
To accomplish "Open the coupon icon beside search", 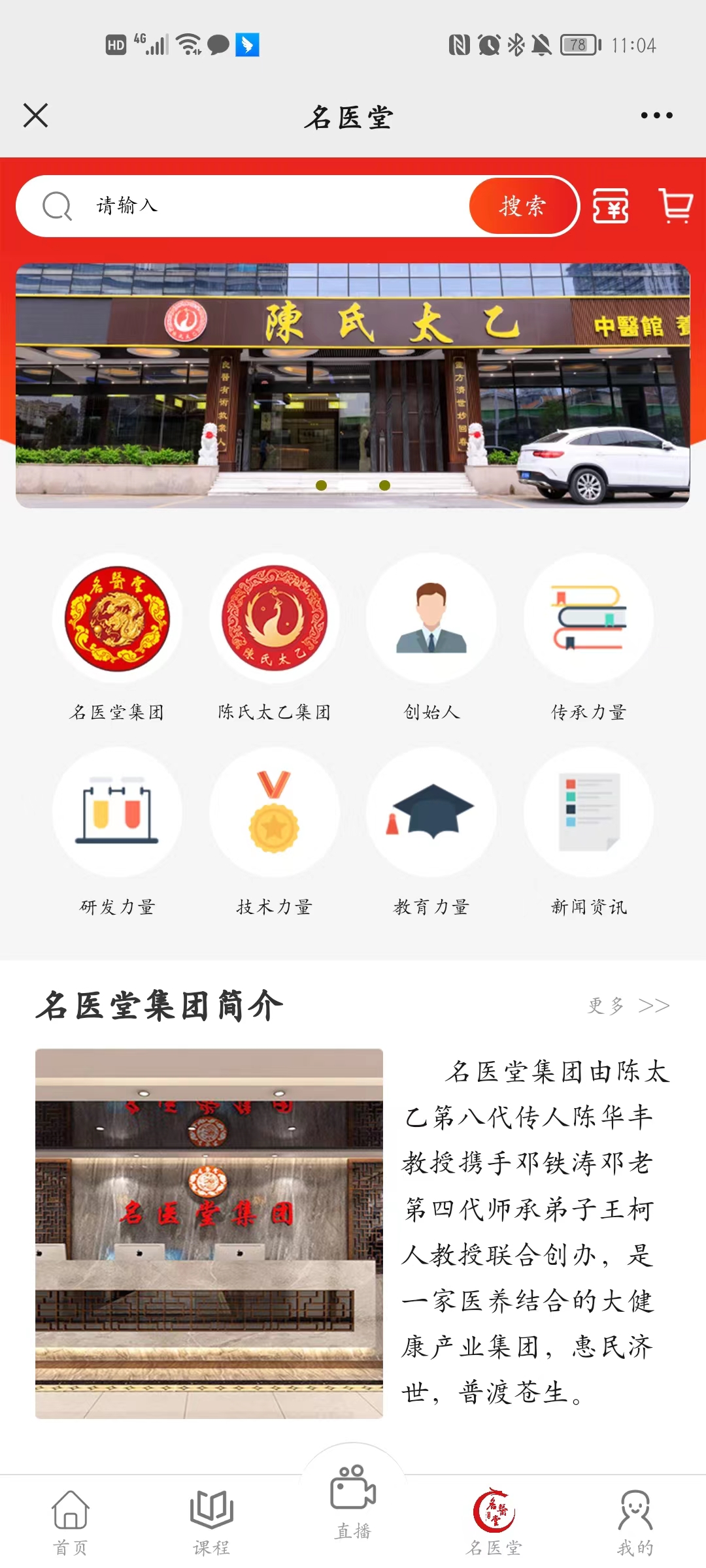I will tap(611, 206).
